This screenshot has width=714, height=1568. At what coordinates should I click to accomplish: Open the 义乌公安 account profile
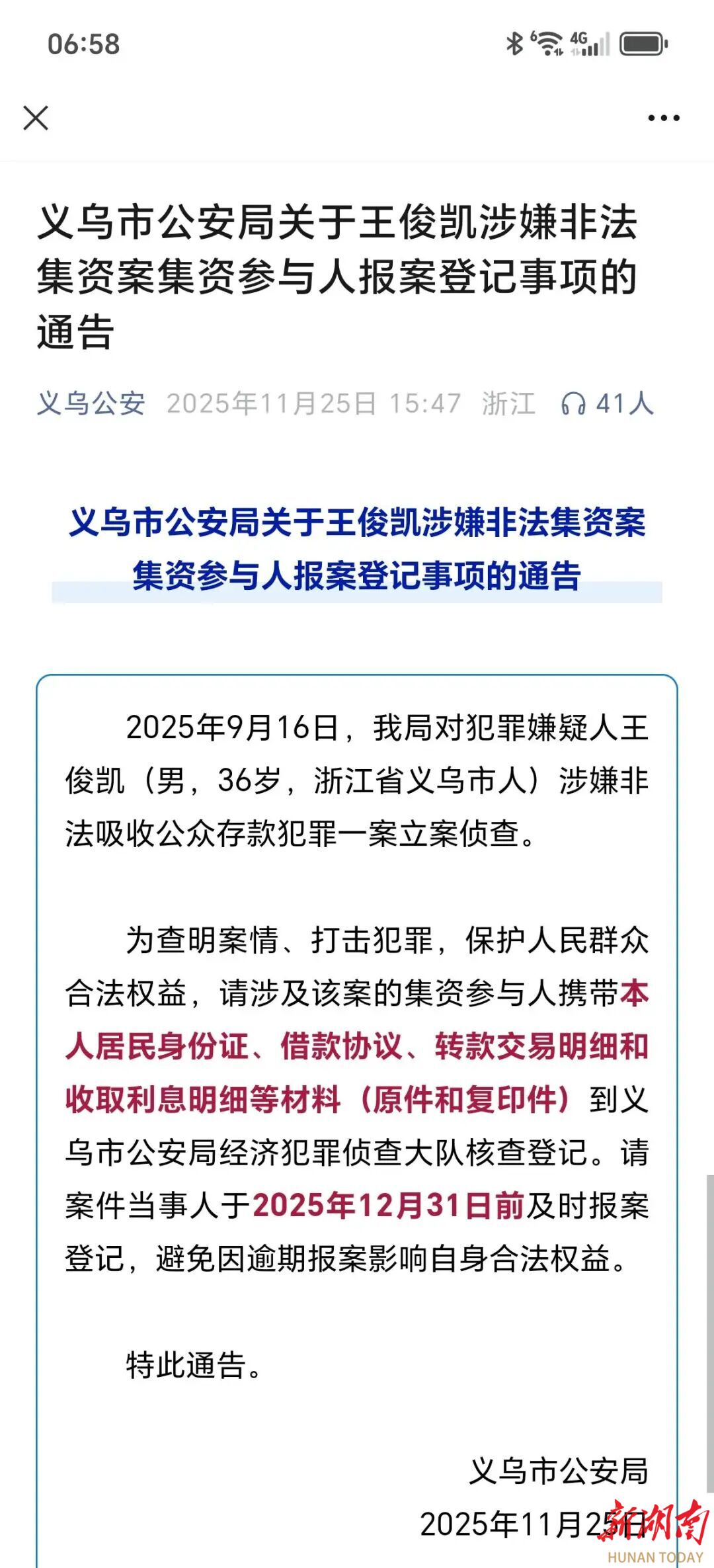click(x=91, y=403)
